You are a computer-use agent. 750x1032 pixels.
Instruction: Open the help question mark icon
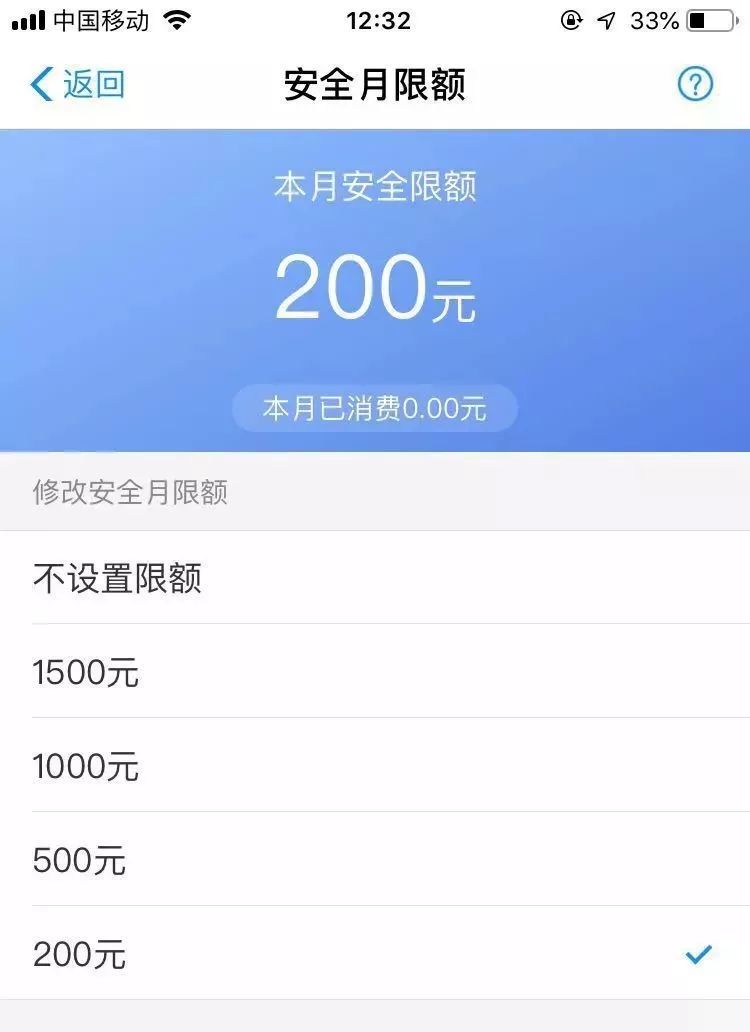click(695, 85)
